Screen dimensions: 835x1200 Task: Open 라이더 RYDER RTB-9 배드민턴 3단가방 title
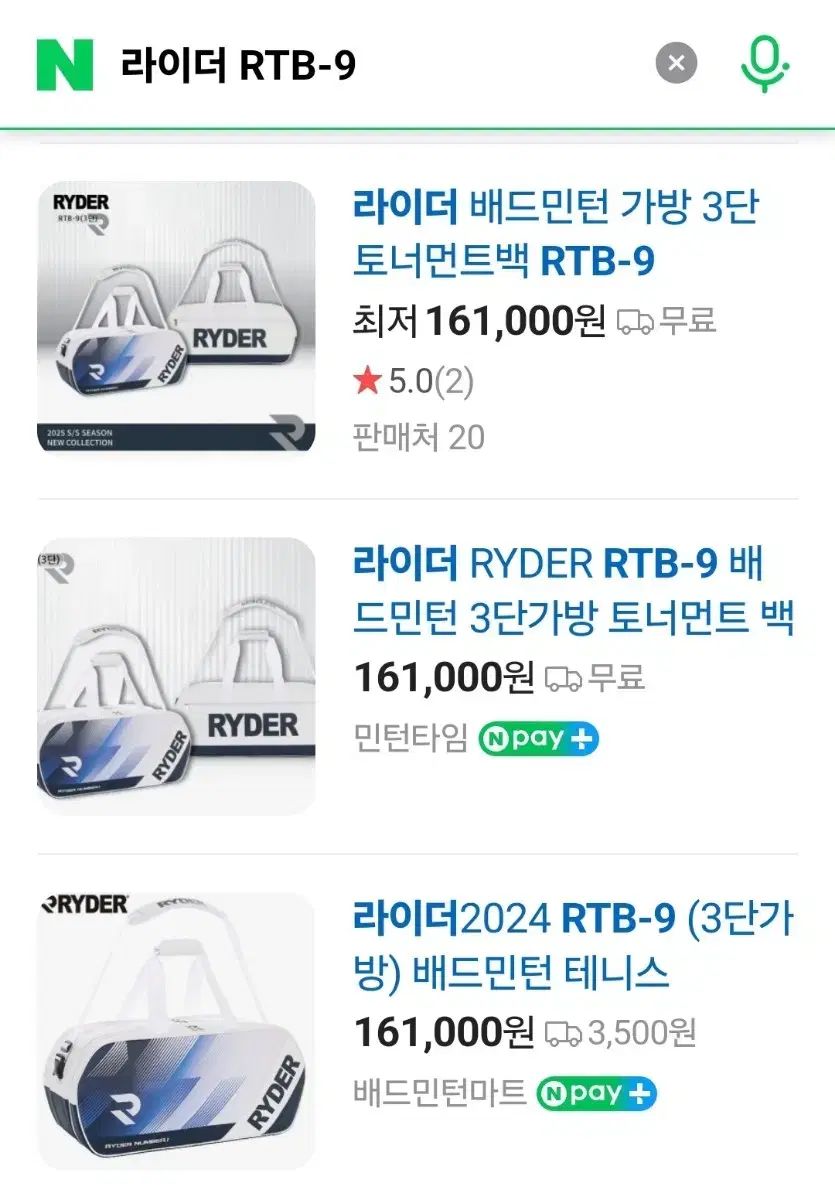coord(573,591)
